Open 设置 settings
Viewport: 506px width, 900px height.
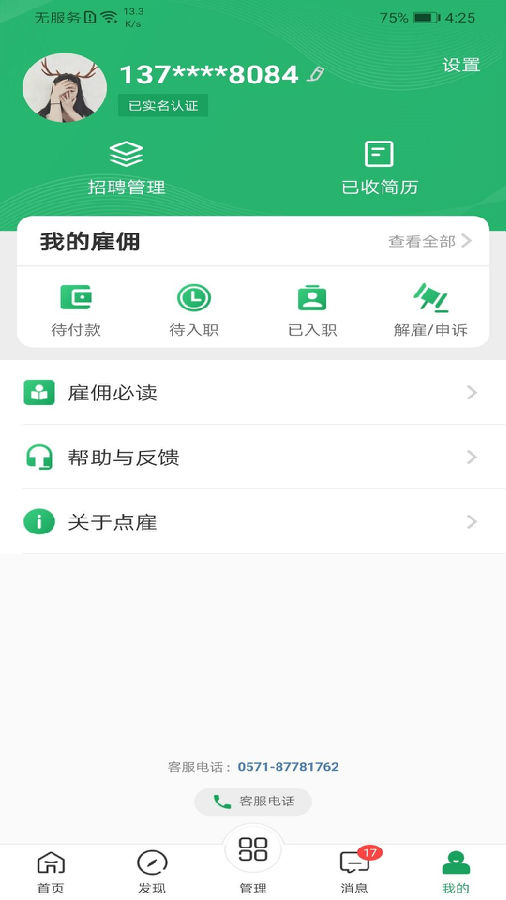(461, 65)
